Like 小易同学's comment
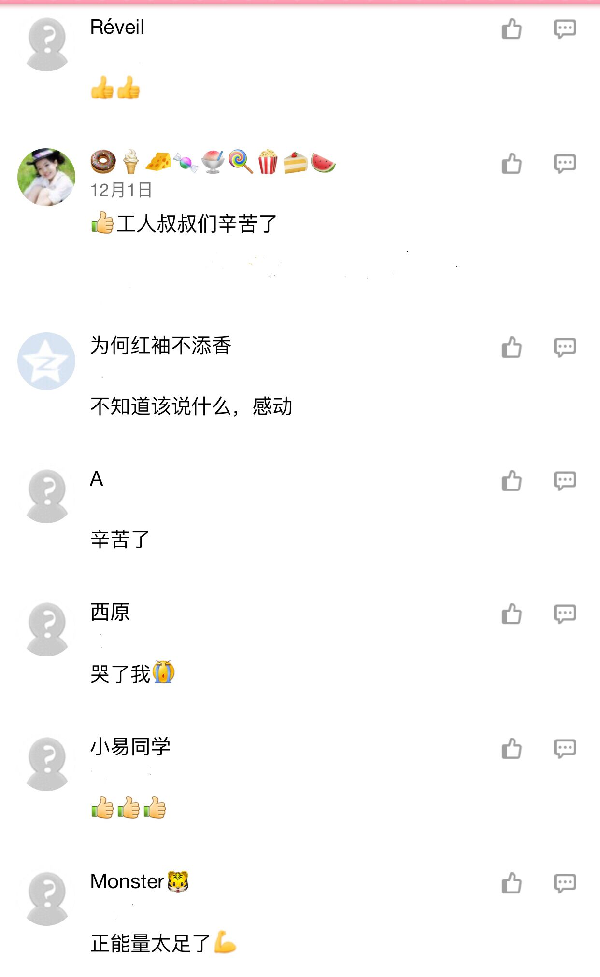The width and height of the screenshot is (600, 977). [x=512, y=748]
